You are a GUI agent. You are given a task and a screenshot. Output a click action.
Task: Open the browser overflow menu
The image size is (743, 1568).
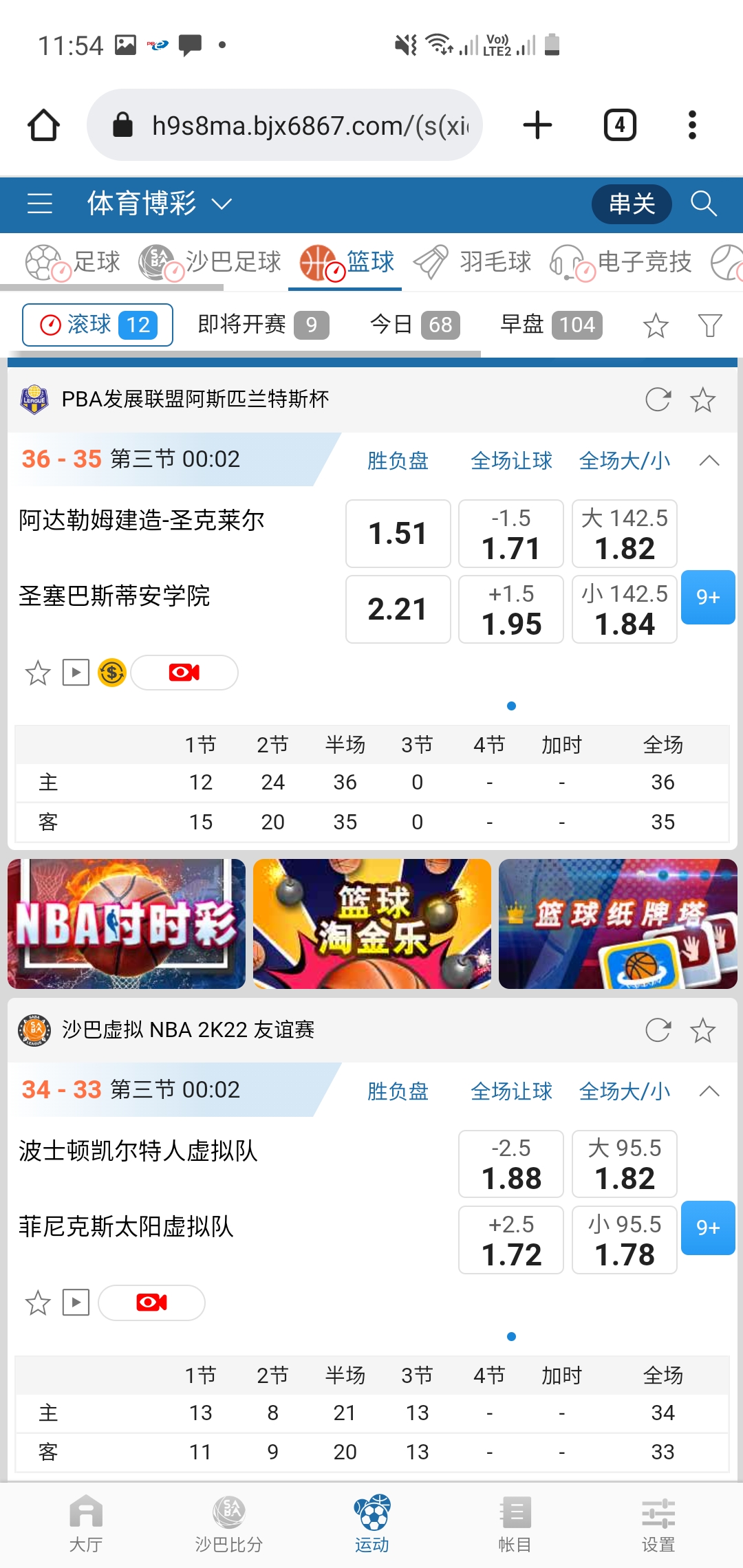tap(692, 125)
